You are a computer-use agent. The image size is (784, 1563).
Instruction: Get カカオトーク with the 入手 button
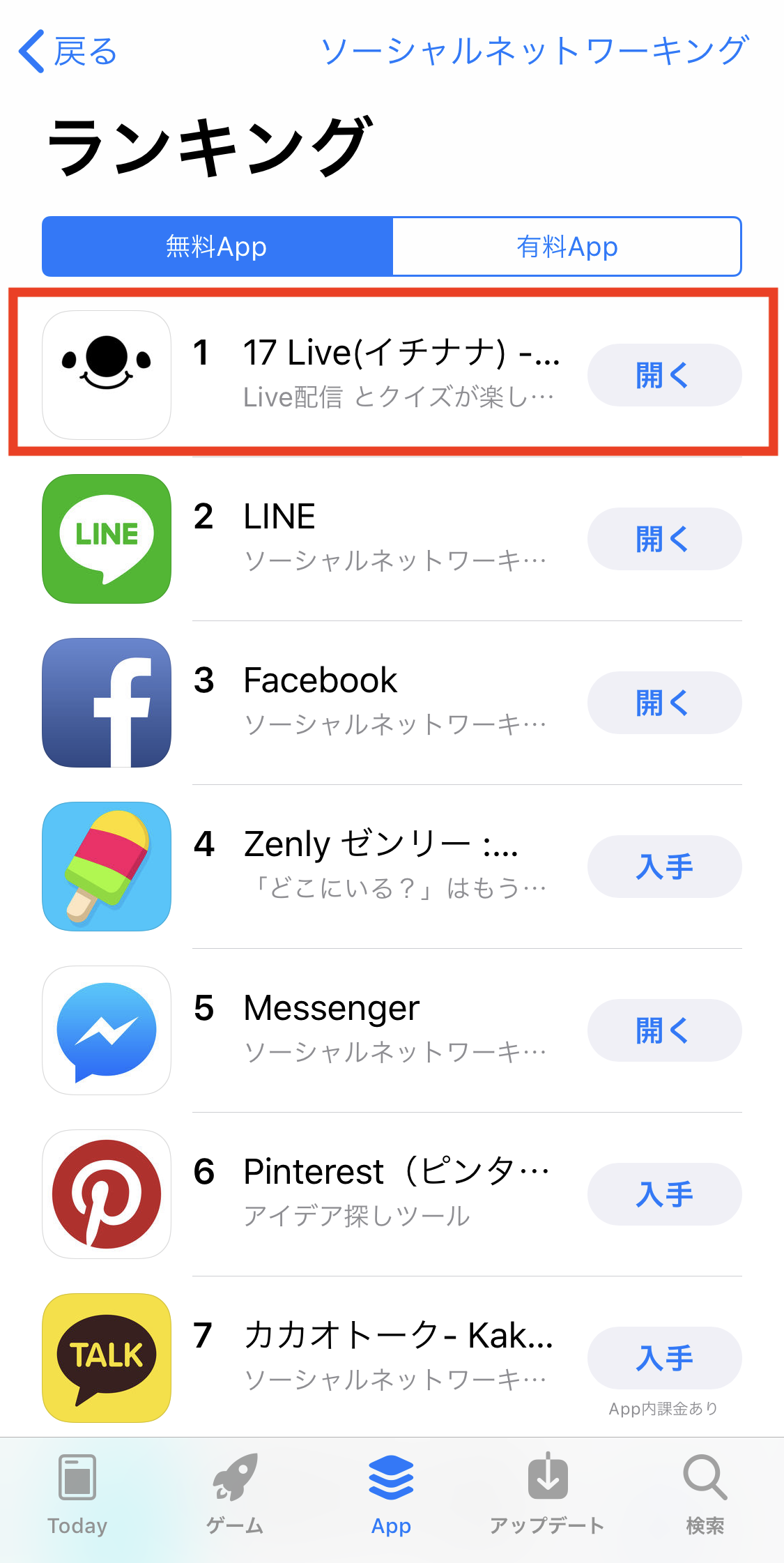point(664,1358)
